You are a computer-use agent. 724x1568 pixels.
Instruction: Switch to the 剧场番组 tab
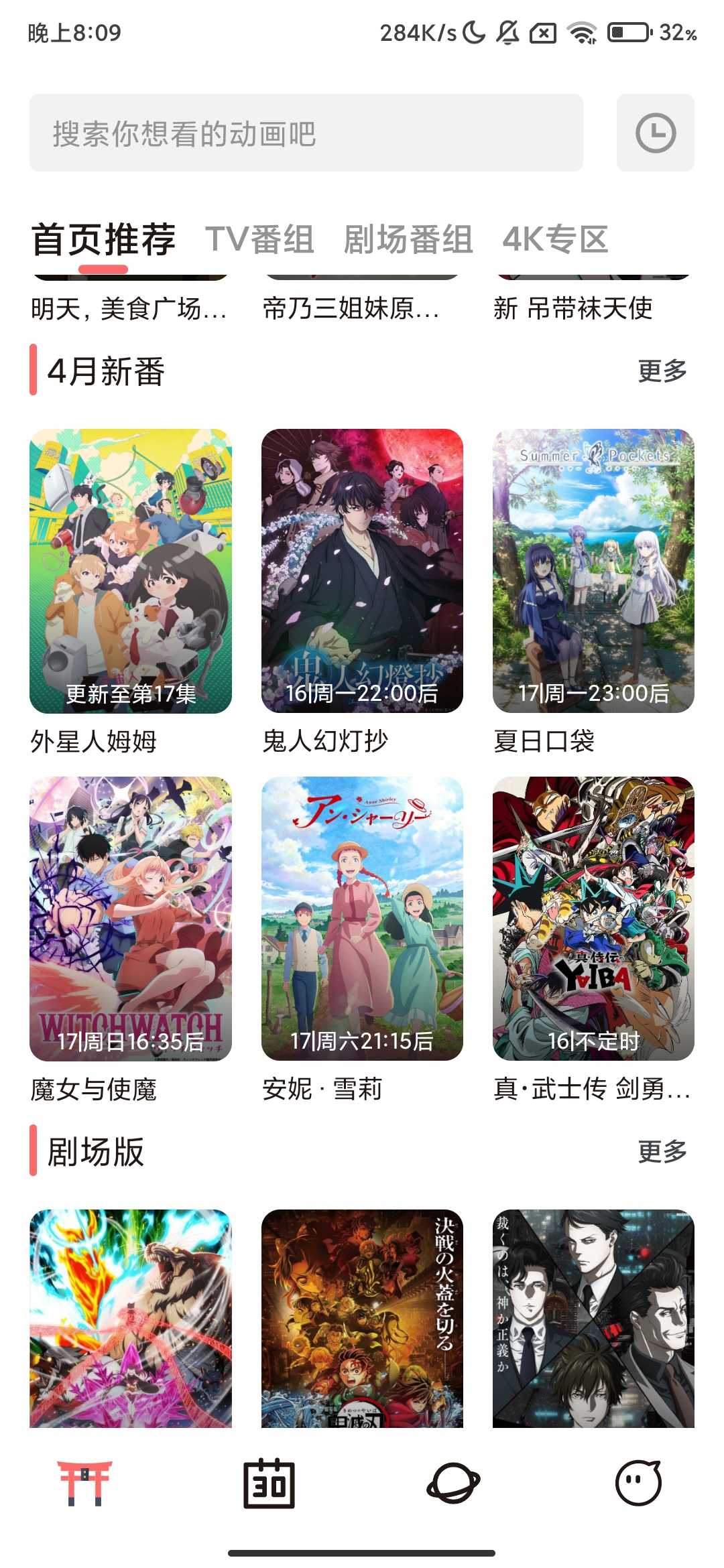408,239
